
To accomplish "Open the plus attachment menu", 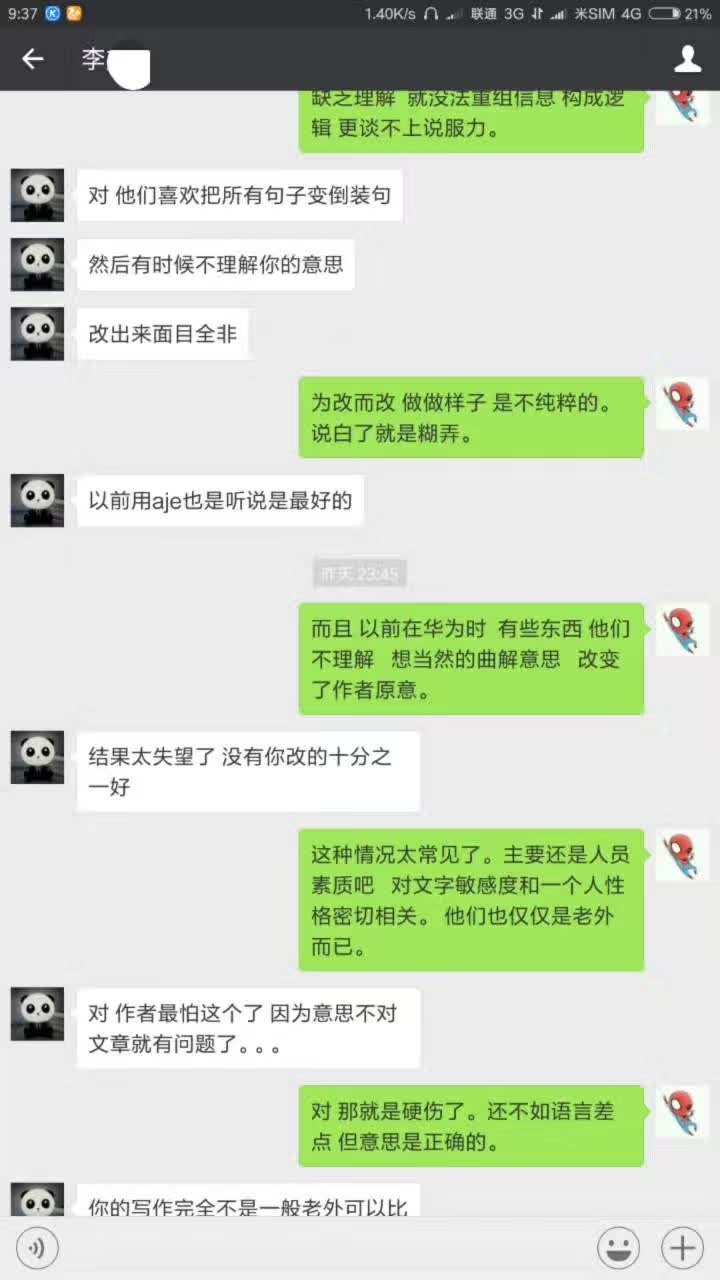I will click(x=683, y=1247).
